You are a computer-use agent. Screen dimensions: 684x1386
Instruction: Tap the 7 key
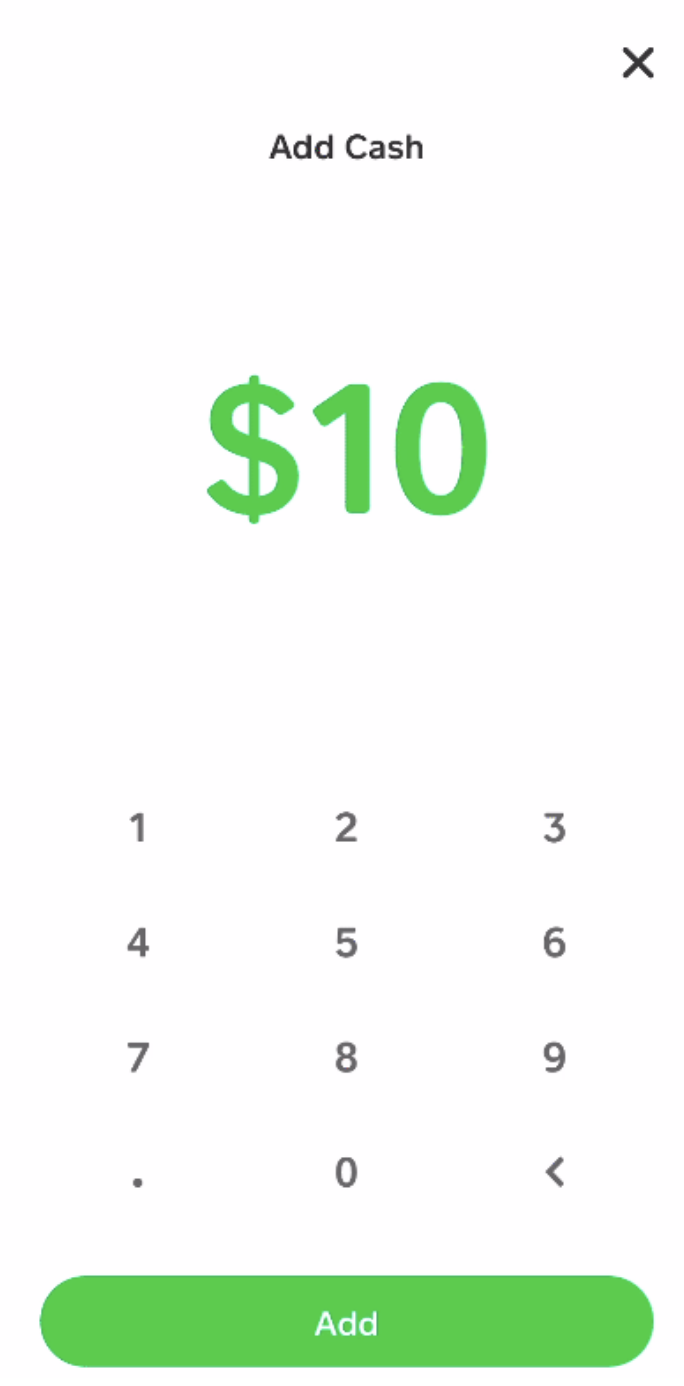(138, 1057)
